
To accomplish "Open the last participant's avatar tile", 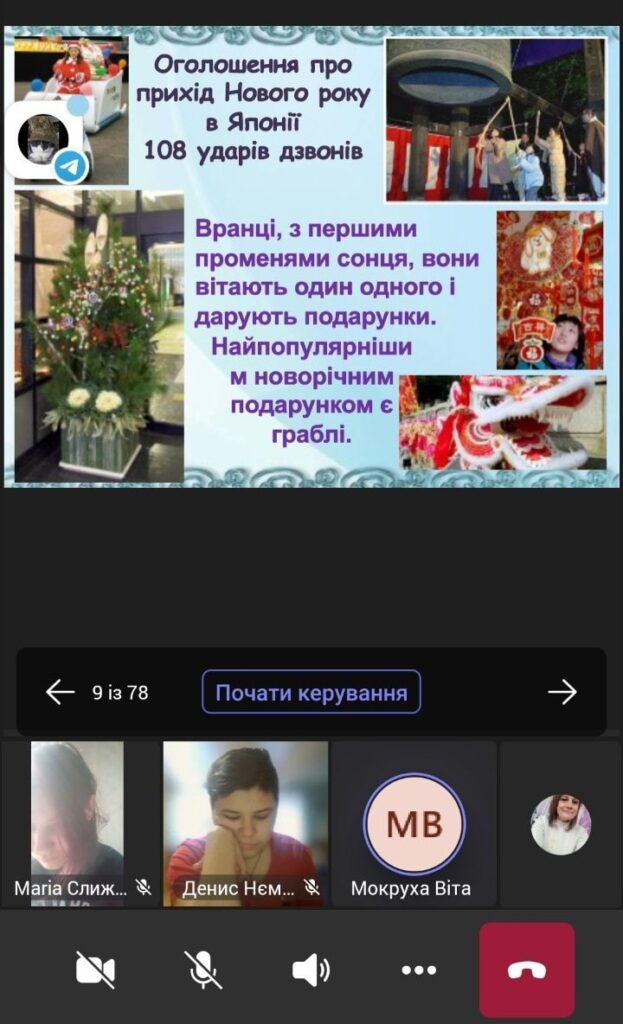I will [x=560, y=824].
